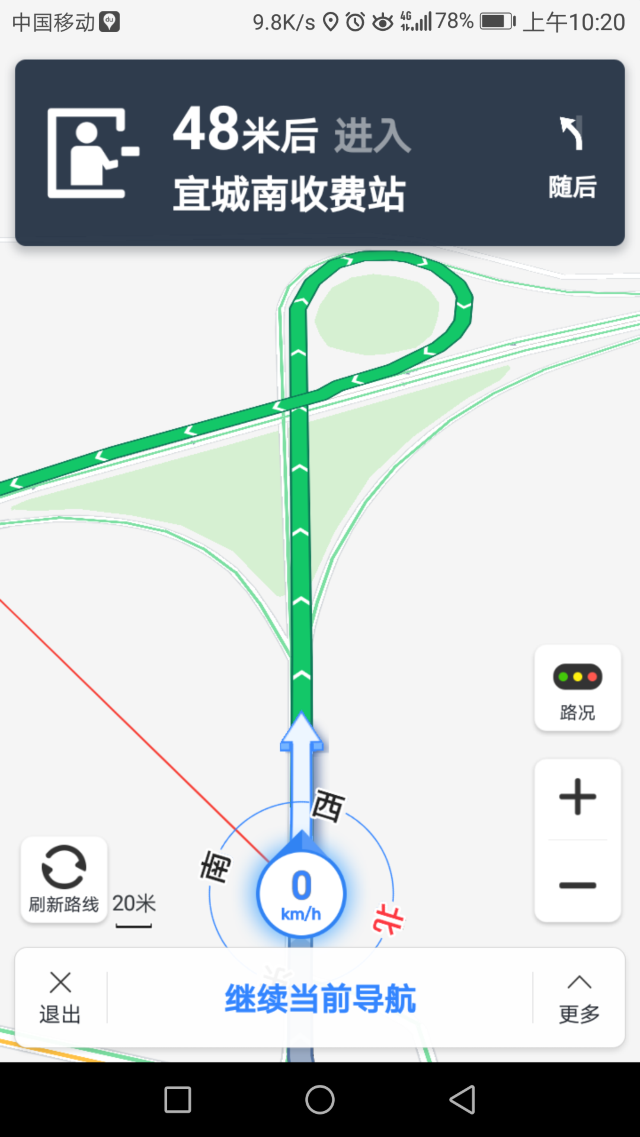Zoom out the map with minus
The height and width of the screenshot is (1137, 640).
click(577, 885)
